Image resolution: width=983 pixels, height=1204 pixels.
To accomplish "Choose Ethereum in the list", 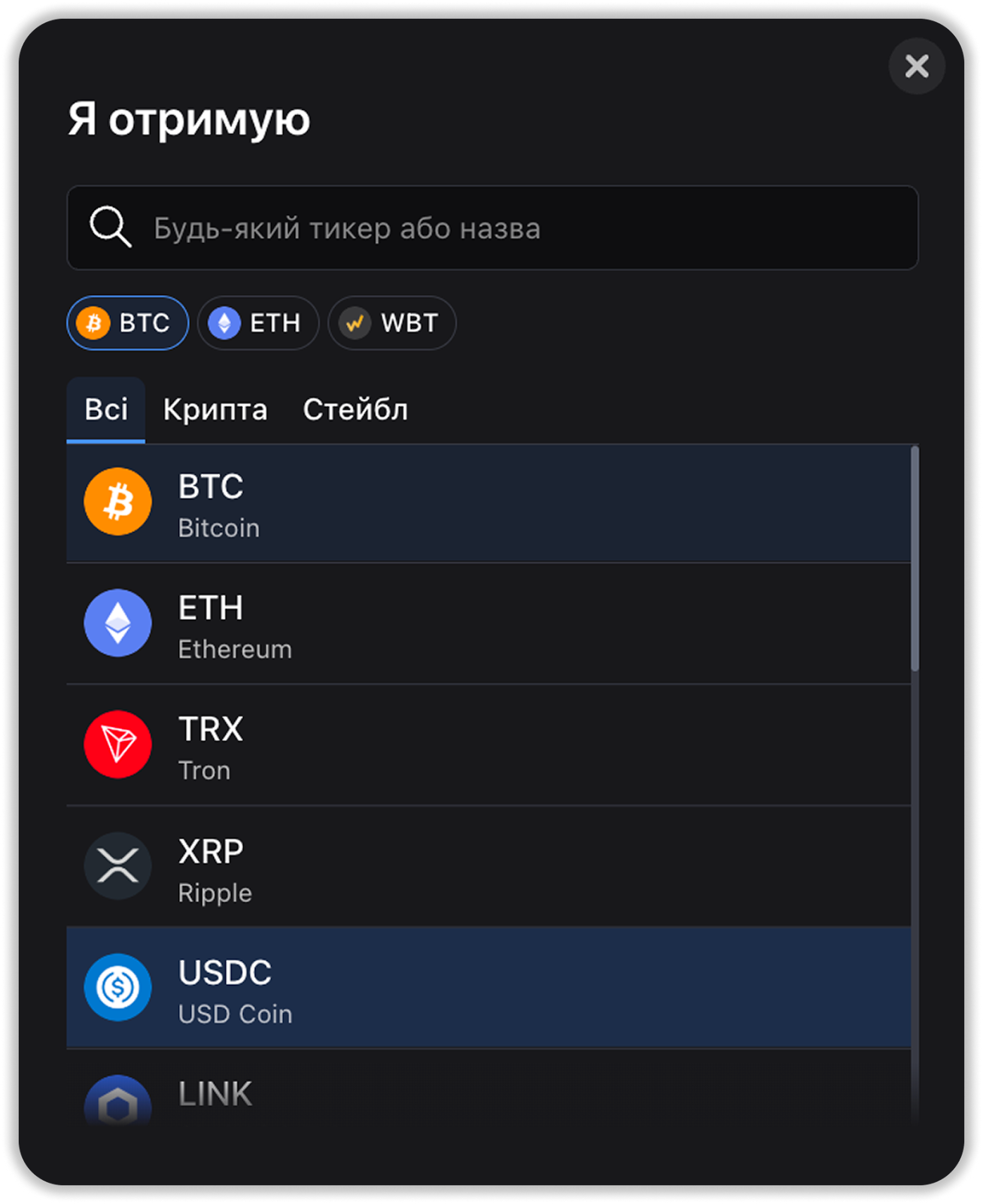I will [x=488, y=625].
